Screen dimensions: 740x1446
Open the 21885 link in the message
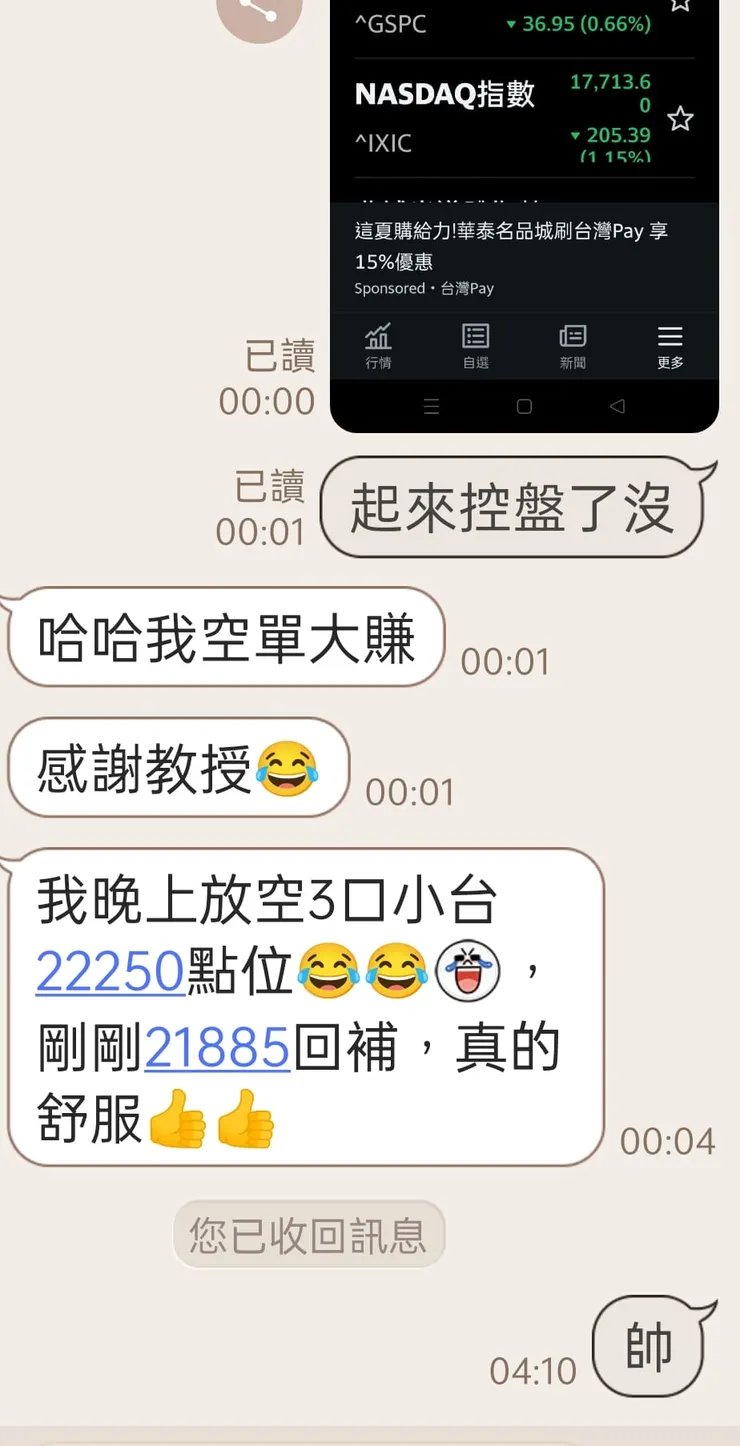pos(218,1046)
